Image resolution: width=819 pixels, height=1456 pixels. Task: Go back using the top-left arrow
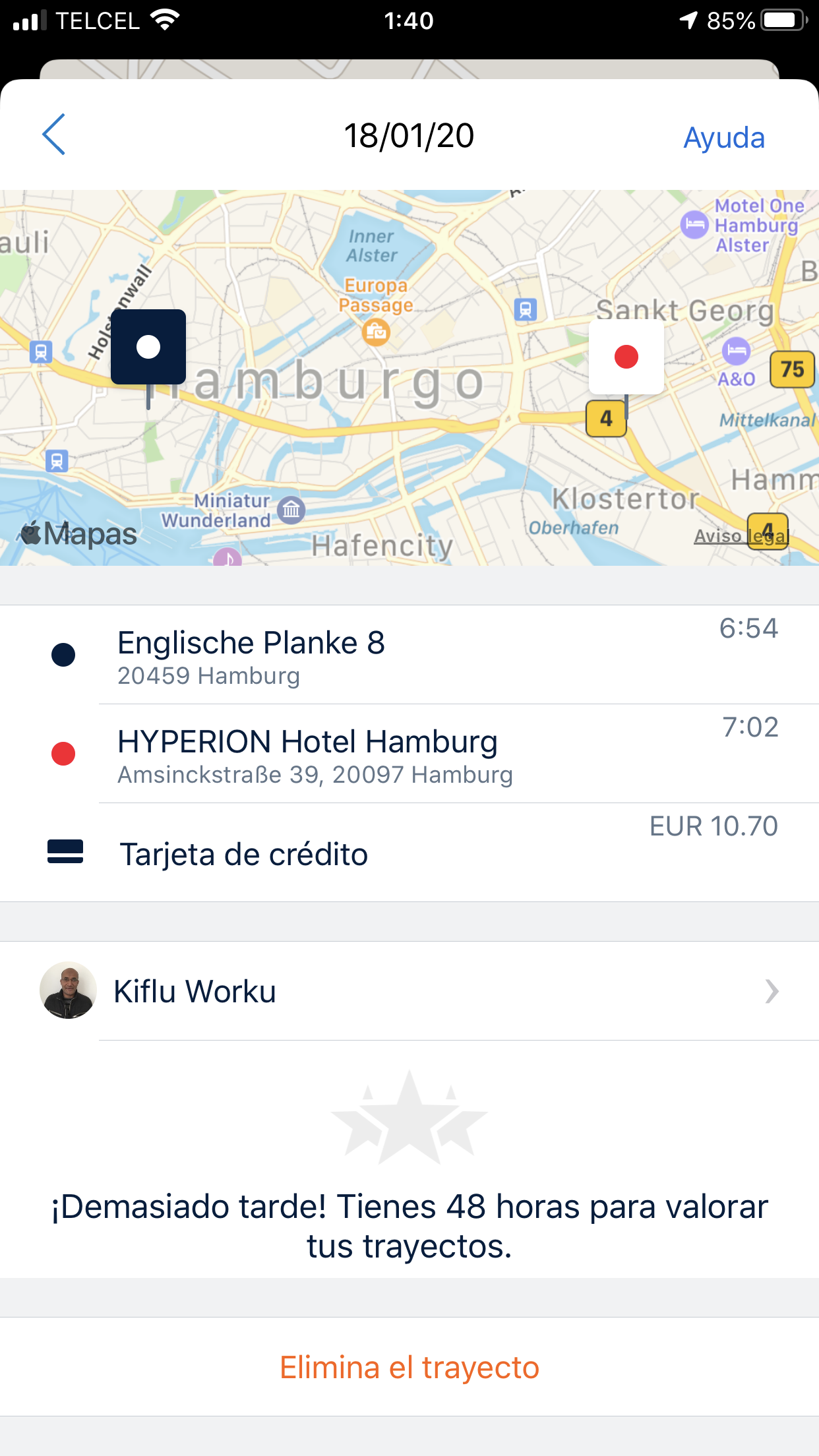click(54, 135)
